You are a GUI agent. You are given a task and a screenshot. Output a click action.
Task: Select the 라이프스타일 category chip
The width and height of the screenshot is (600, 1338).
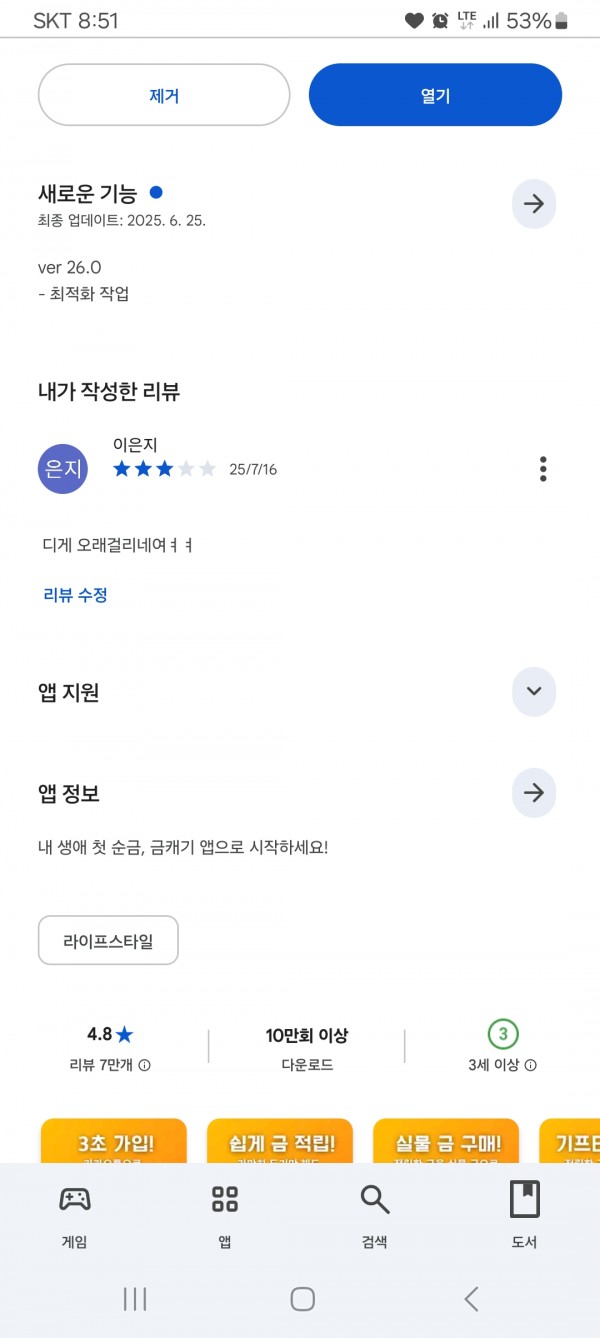click(x=108, y=940)
